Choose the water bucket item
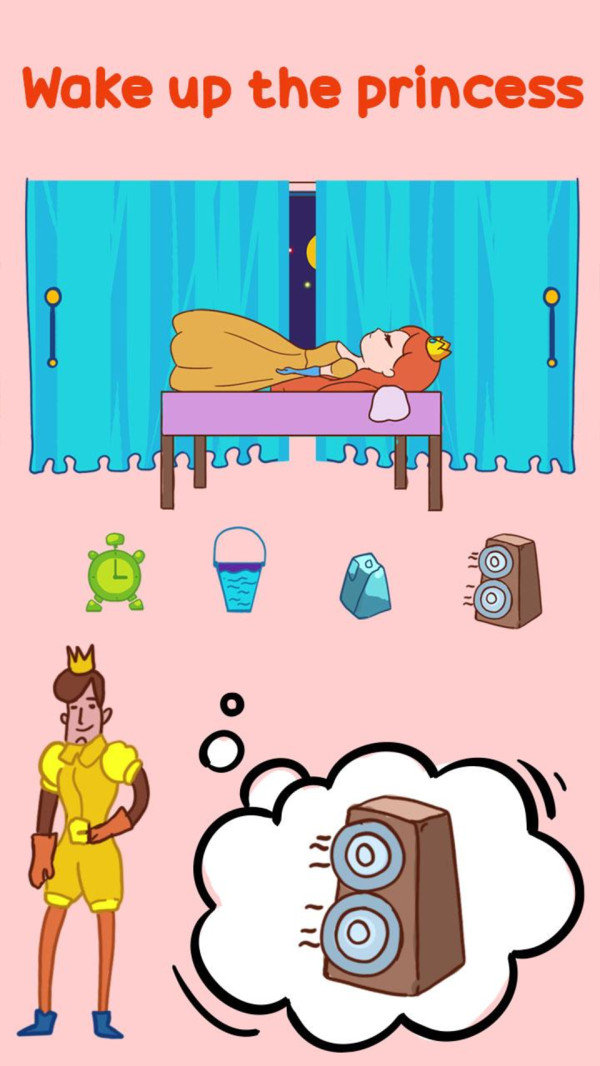This screenshot has width=600, height=1066. [240, 574]
